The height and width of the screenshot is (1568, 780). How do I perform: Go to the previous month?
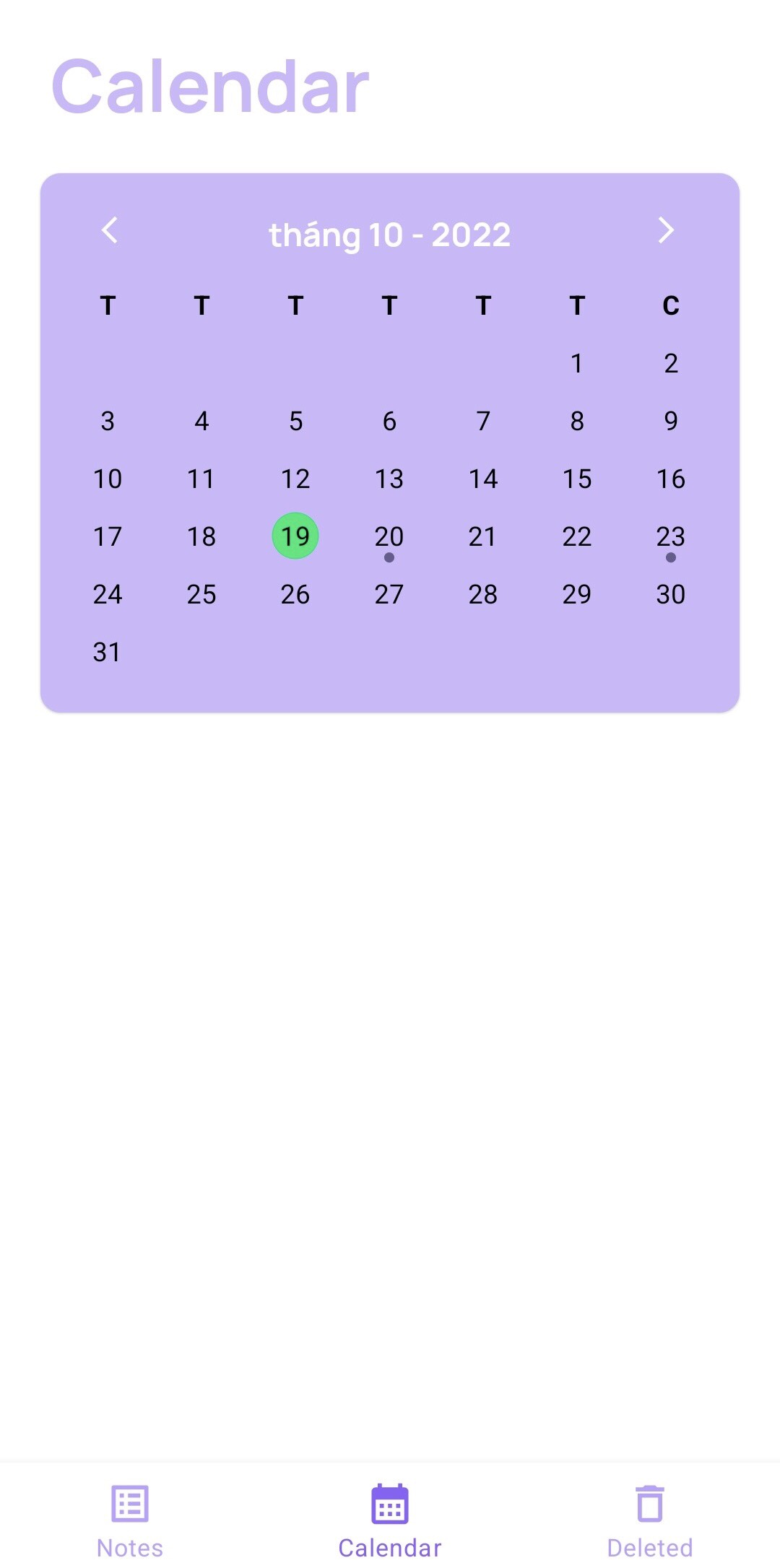coord(110,230)
